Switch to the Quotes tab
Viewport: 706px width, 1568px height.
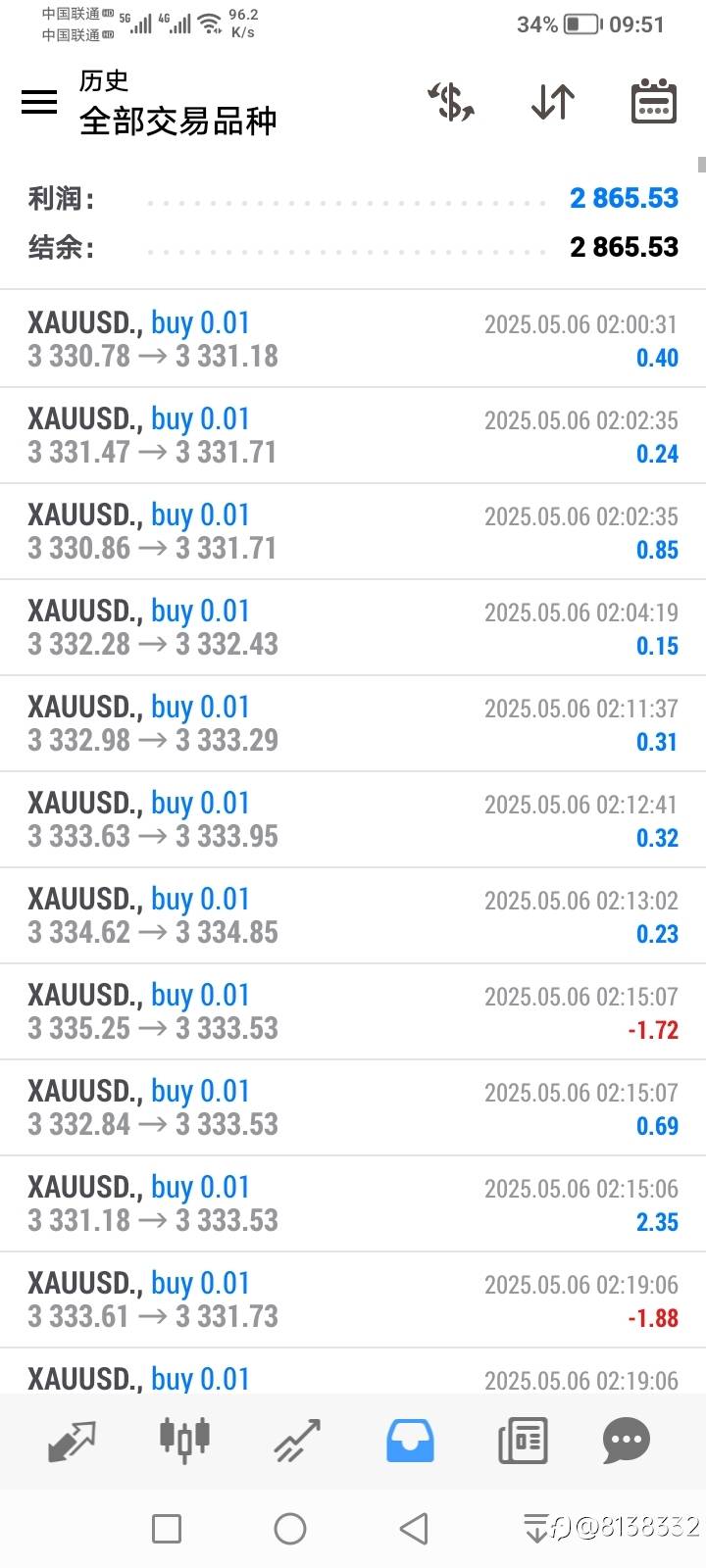point(73,1441)
